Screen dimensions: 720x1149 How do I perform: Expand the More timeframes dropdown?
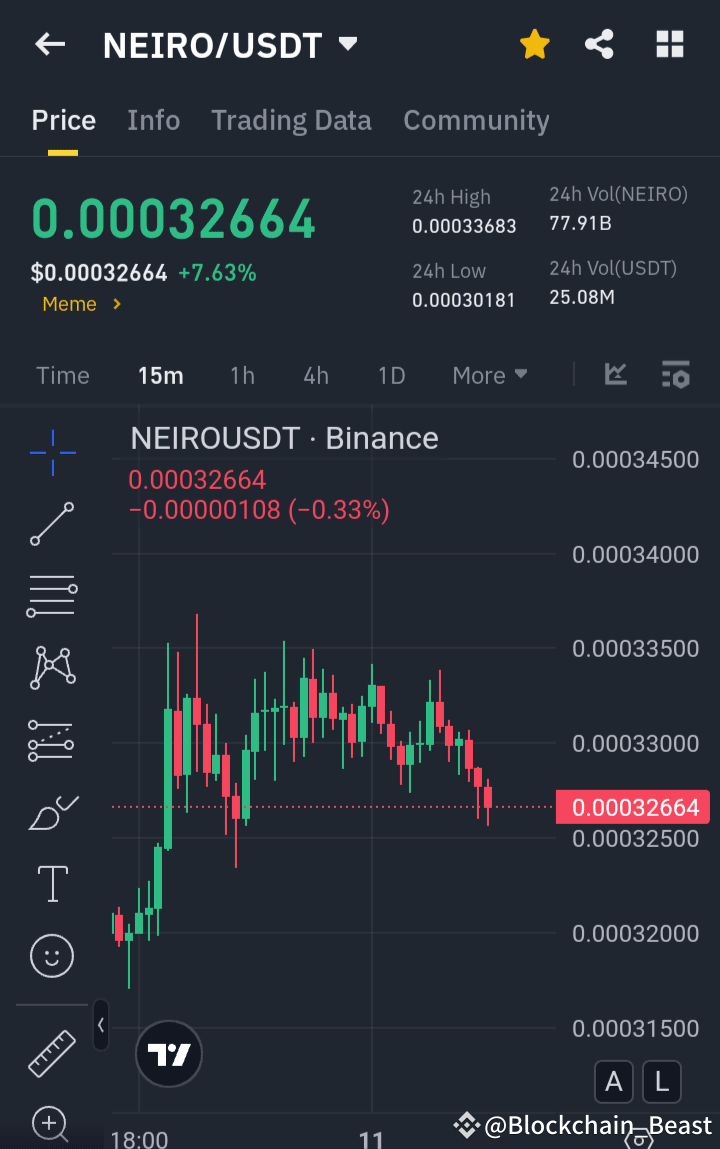click(489, 375)
